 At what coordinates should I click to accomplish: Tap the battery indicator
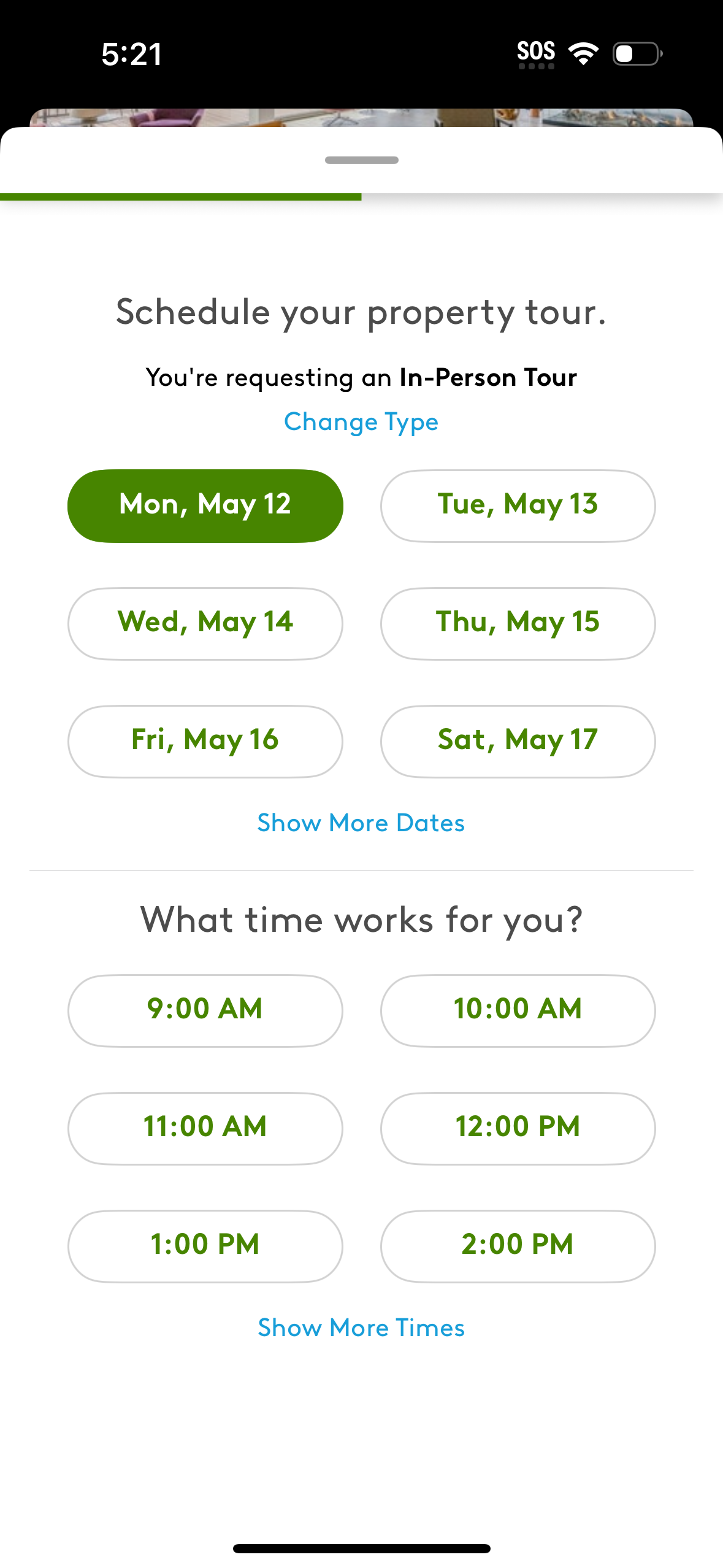pos(635,54)
